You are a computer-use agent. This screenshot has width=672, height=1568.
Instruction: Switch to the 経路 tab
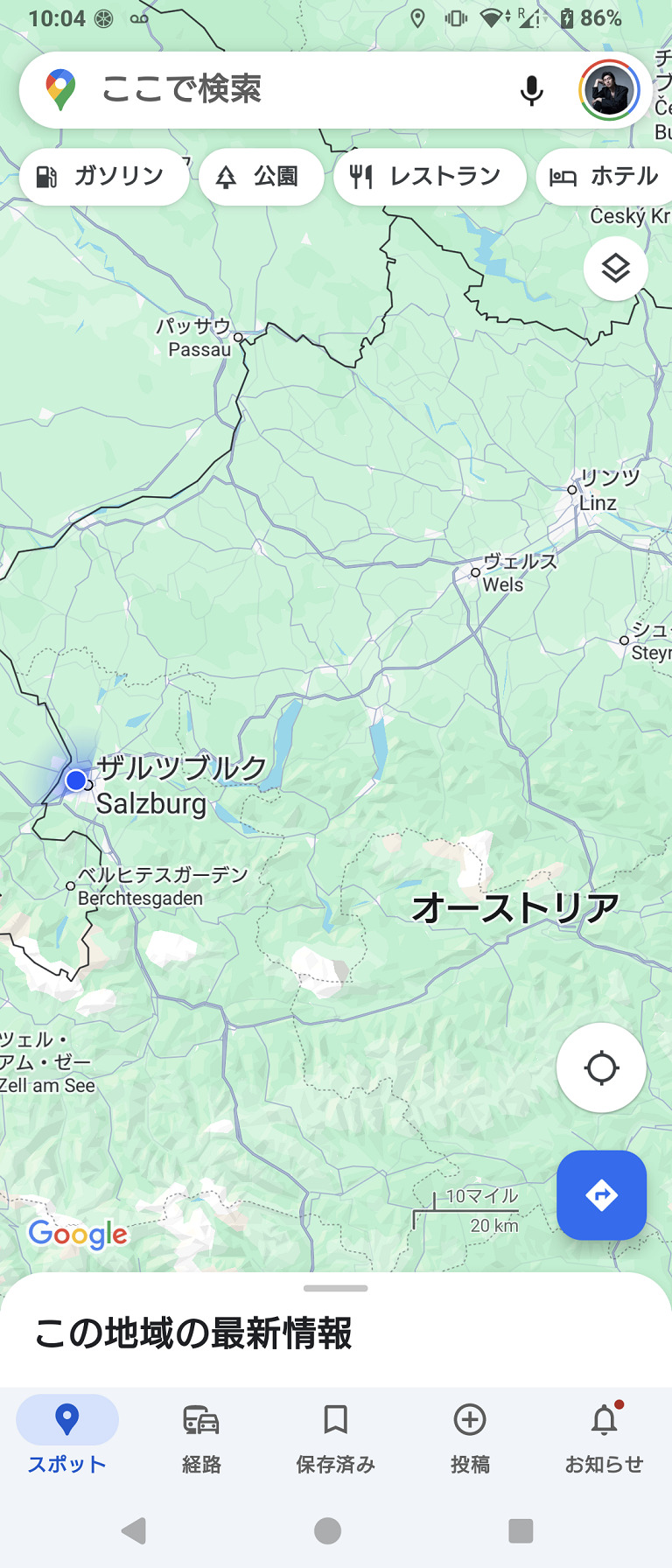tap(201, 1435)
